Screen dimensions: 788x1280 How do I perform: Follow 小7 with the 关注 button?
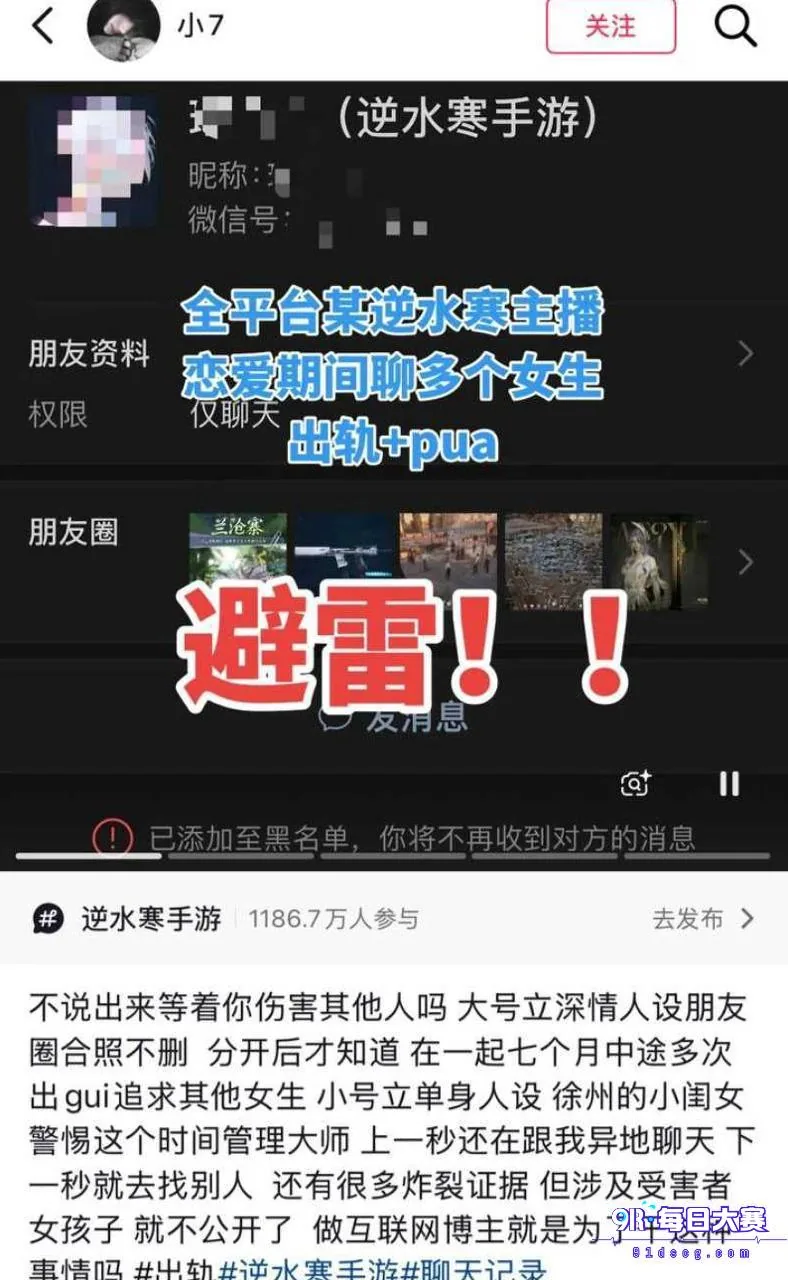click(610, 26)
